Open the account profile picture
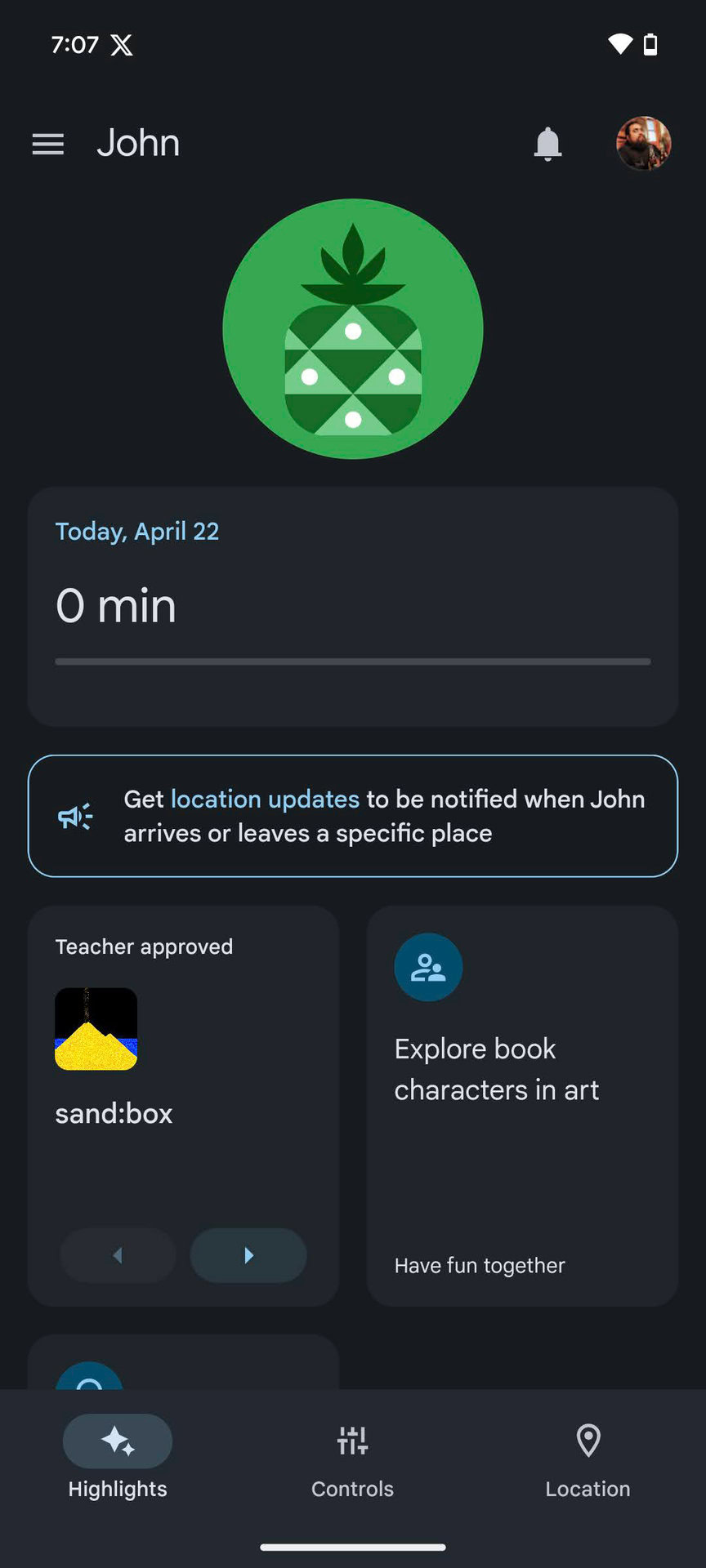This screenshot has height=1568, width=706. tap(643, 144)
